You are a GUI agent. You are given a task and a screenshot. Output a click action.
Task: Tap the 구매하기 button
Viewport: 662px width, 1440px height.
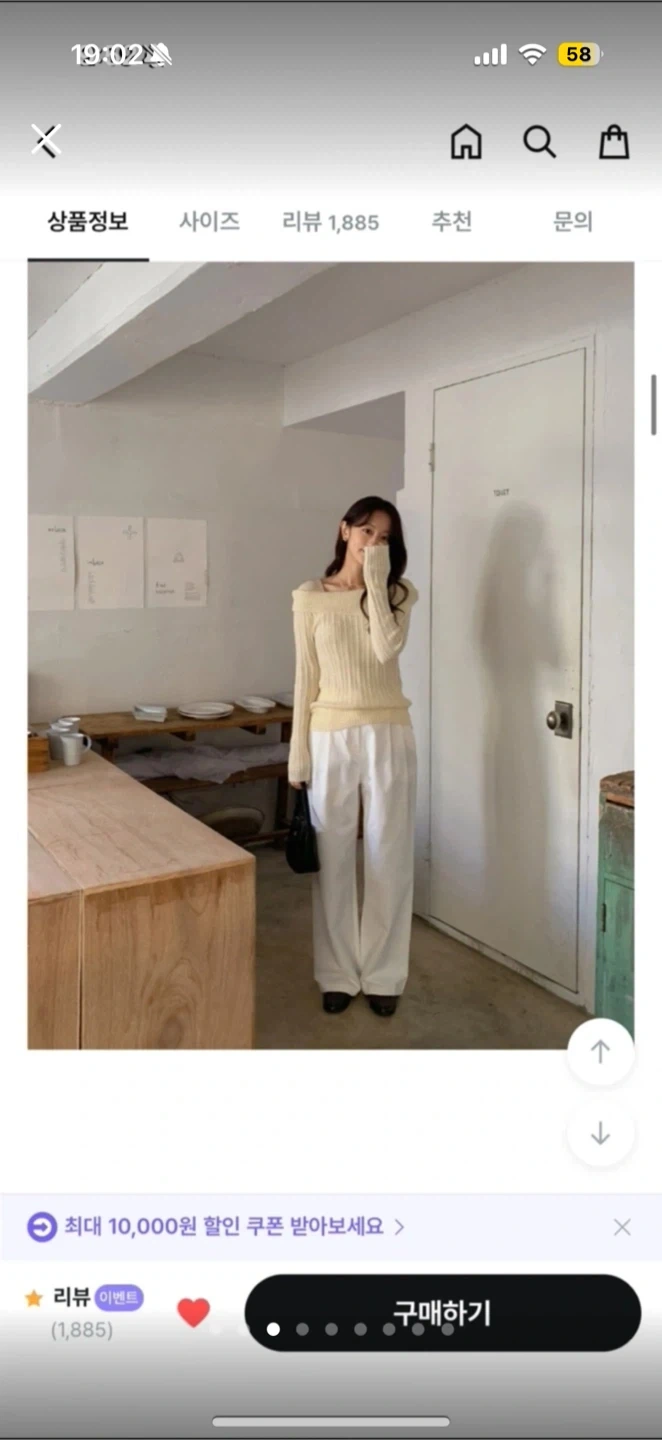[442, 1312]
